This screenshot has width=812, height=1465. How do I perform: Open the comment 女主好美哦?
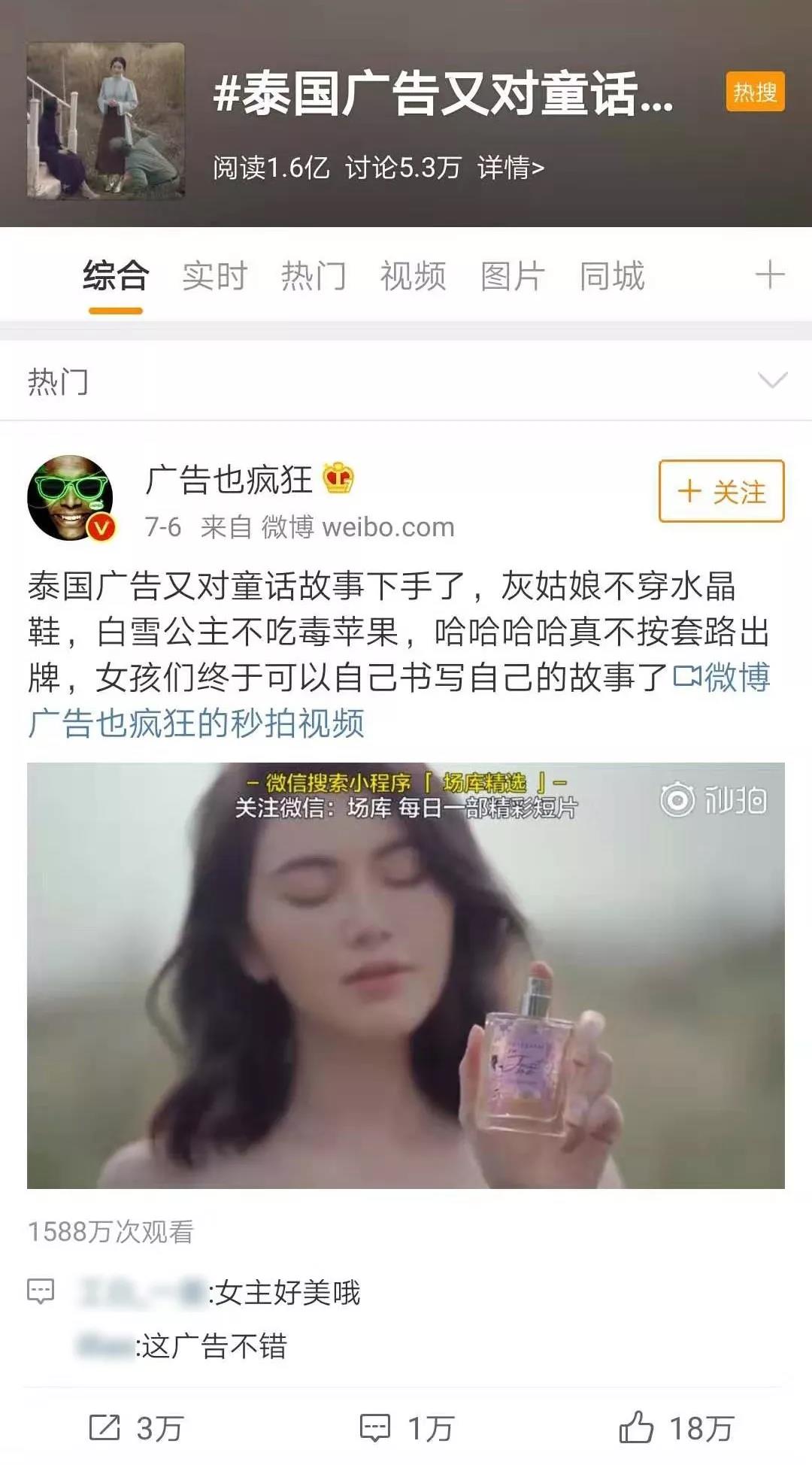click(x=287, y=1293)
